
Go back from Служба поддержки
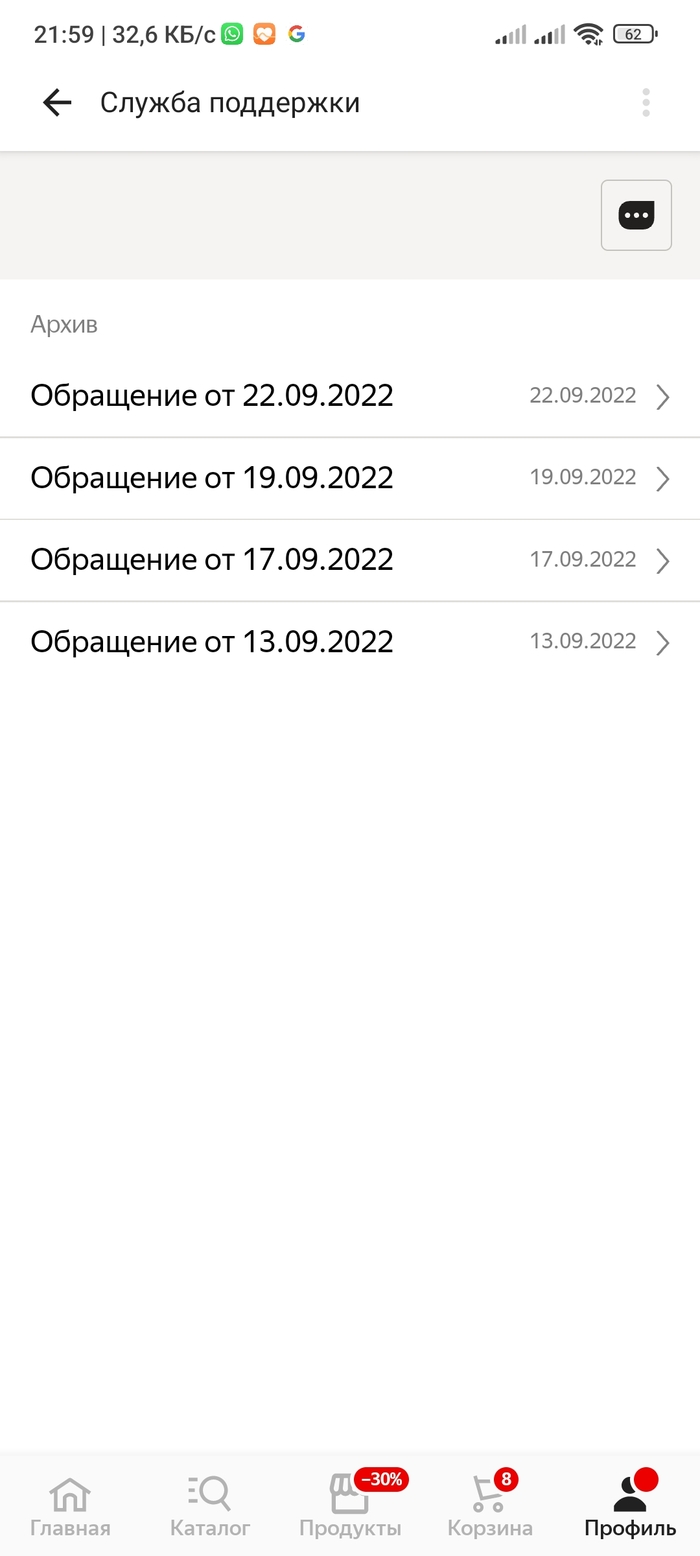point(57,103)
